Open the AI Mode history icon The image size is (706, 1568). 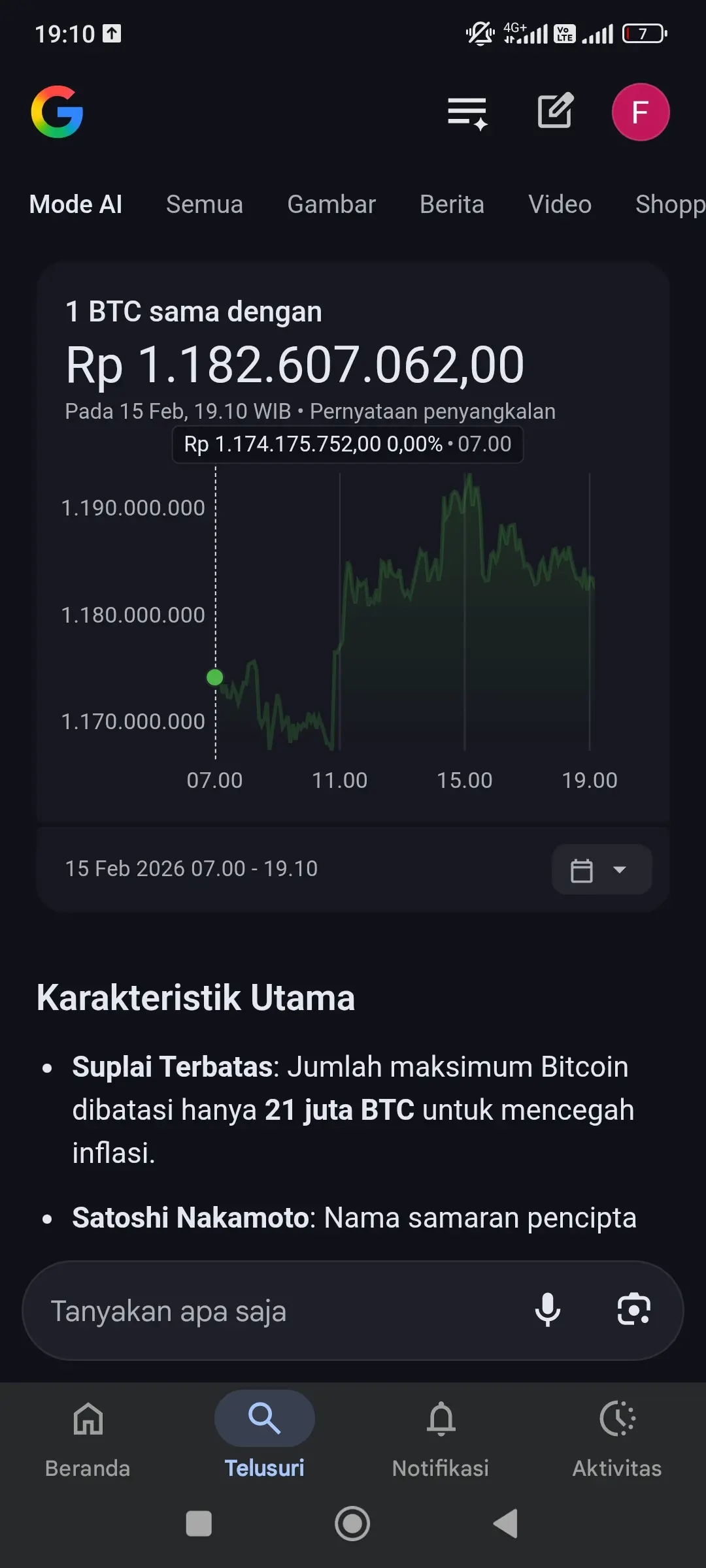pos(467,112)
